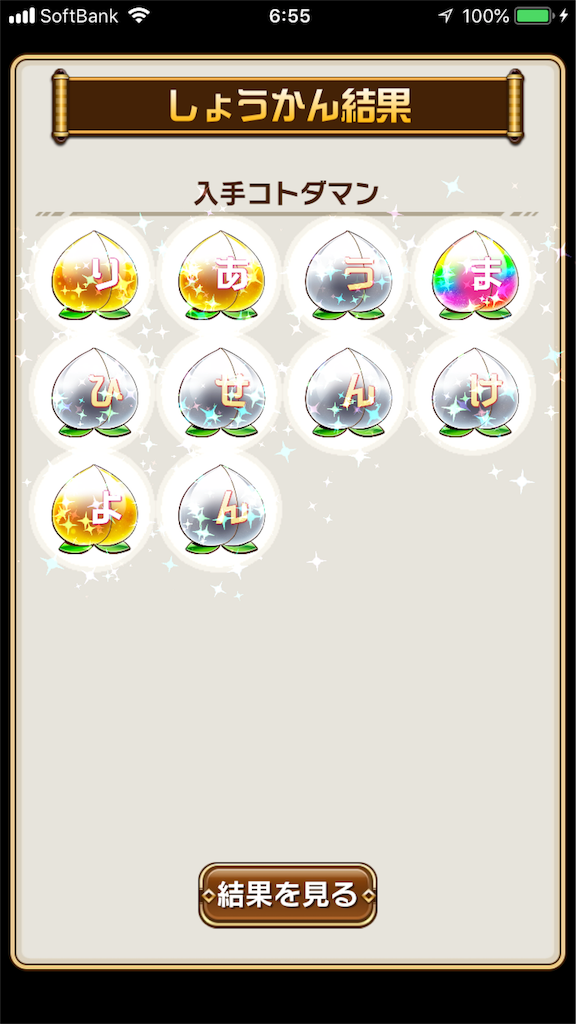Tap the 結果を見る button
Image resolution: width=576 pixels, height=1024 pixels.
tap(287, 895)
